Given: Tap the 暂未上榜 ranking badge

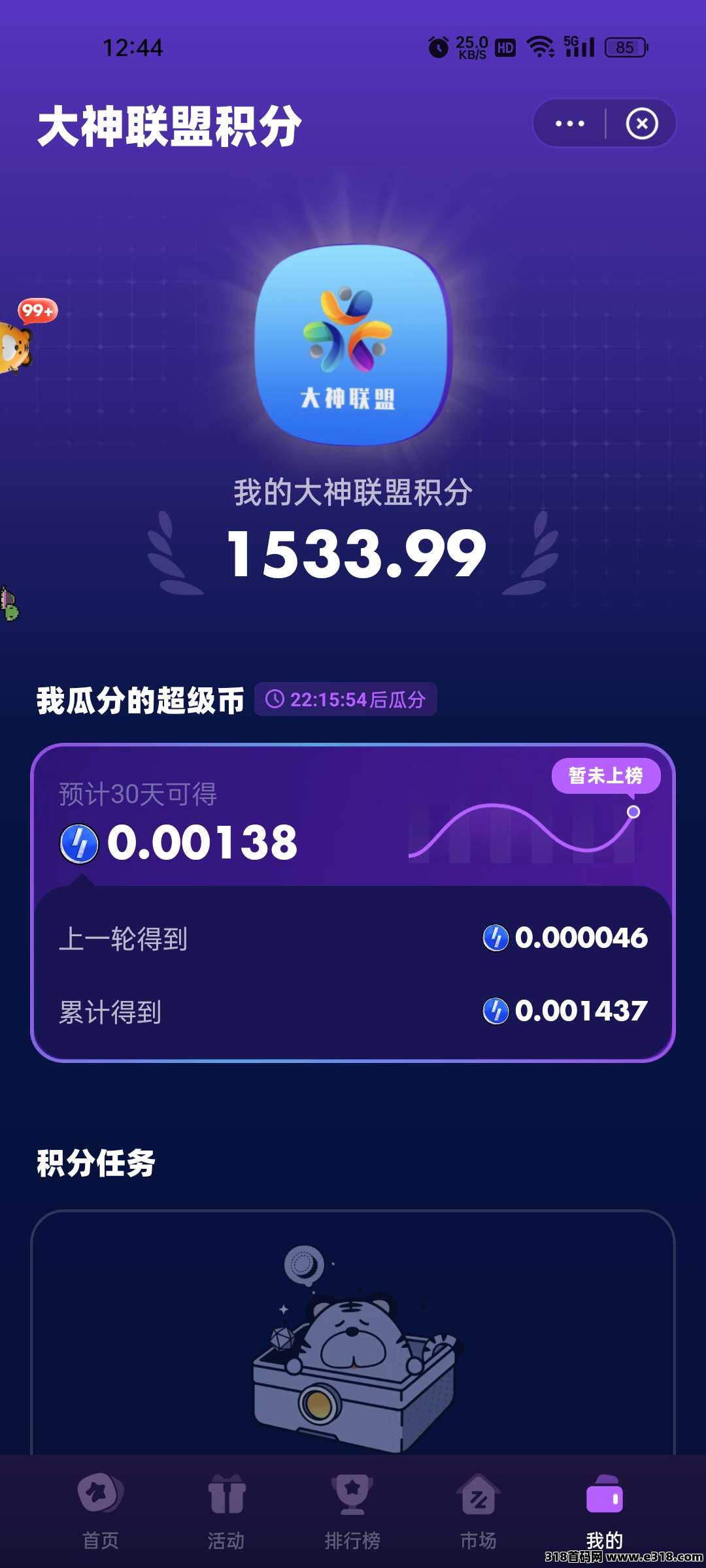Looking at the screenshot, I should point(605,776).
